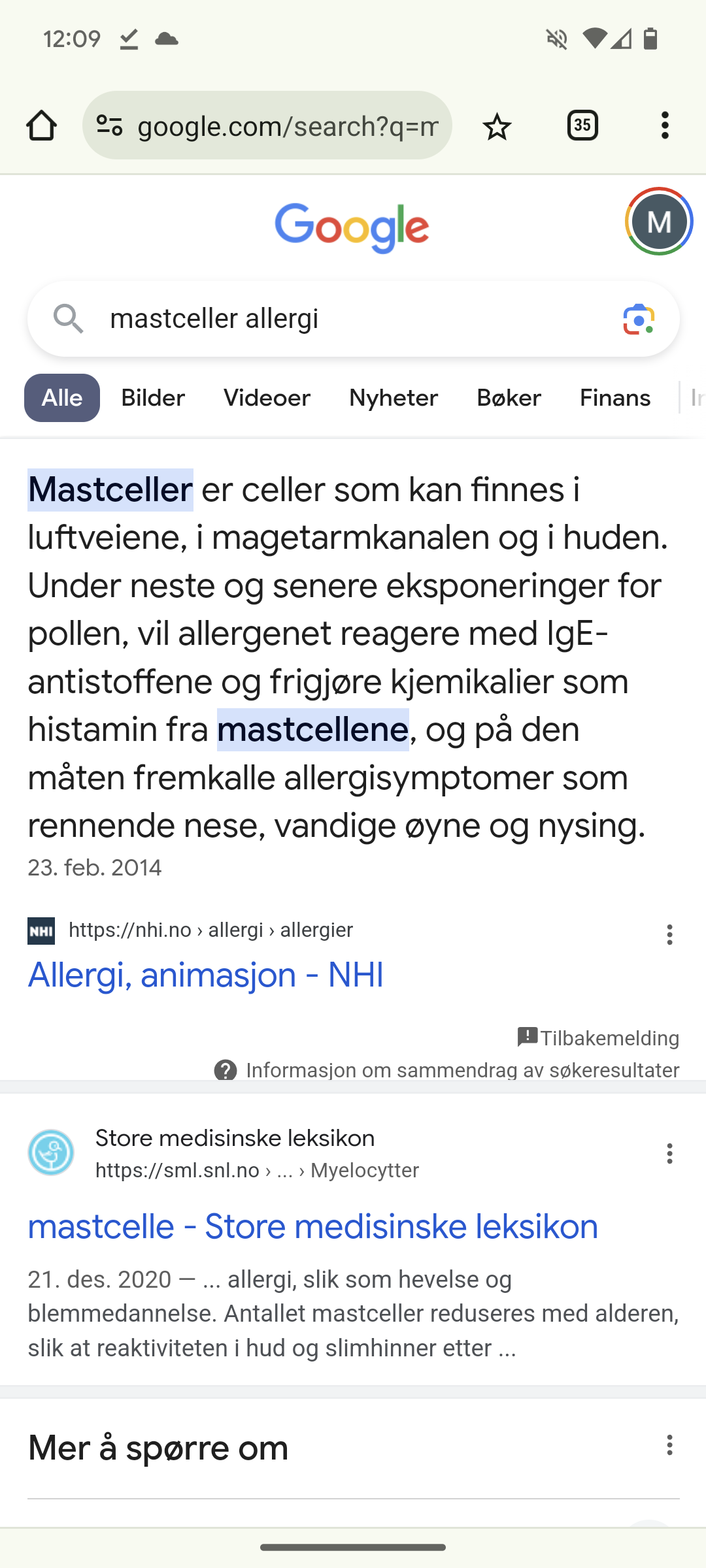
Task: Open "mastcelle - Store medisinske leksikon" result
Action: (x=312, y=1226)
